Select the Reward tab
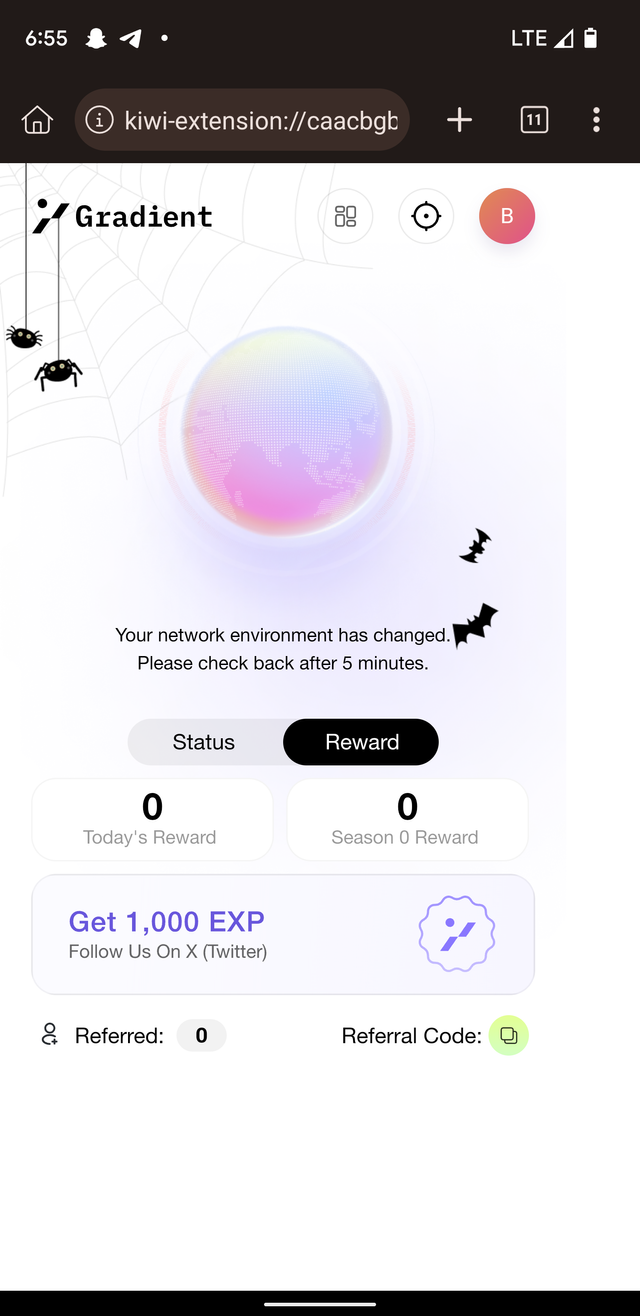 (361, 742)
